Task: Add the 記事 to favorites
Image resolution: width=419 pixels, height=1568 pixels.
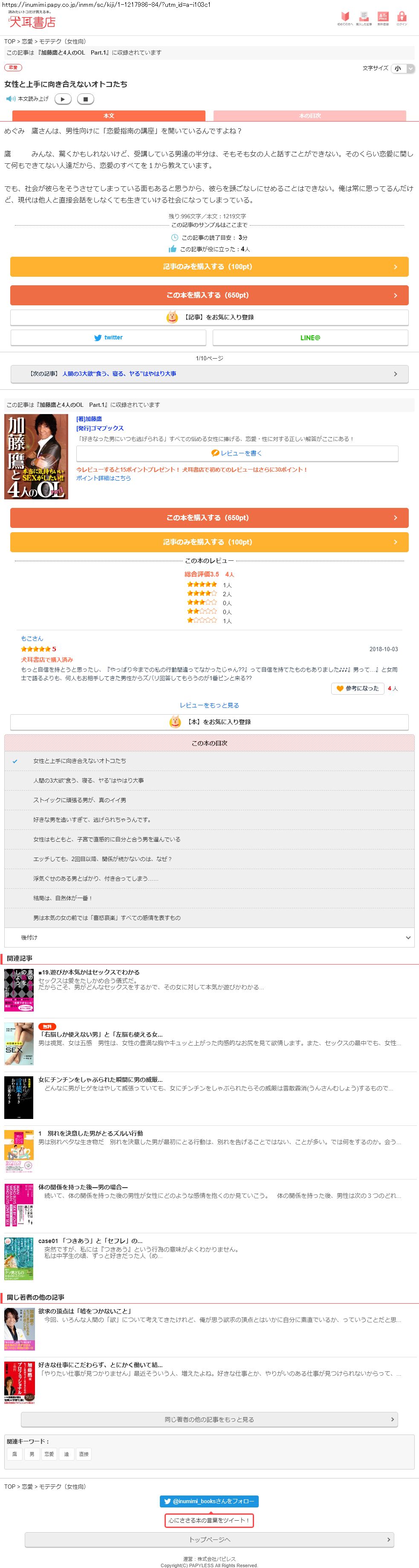Action: coord(209,317)
